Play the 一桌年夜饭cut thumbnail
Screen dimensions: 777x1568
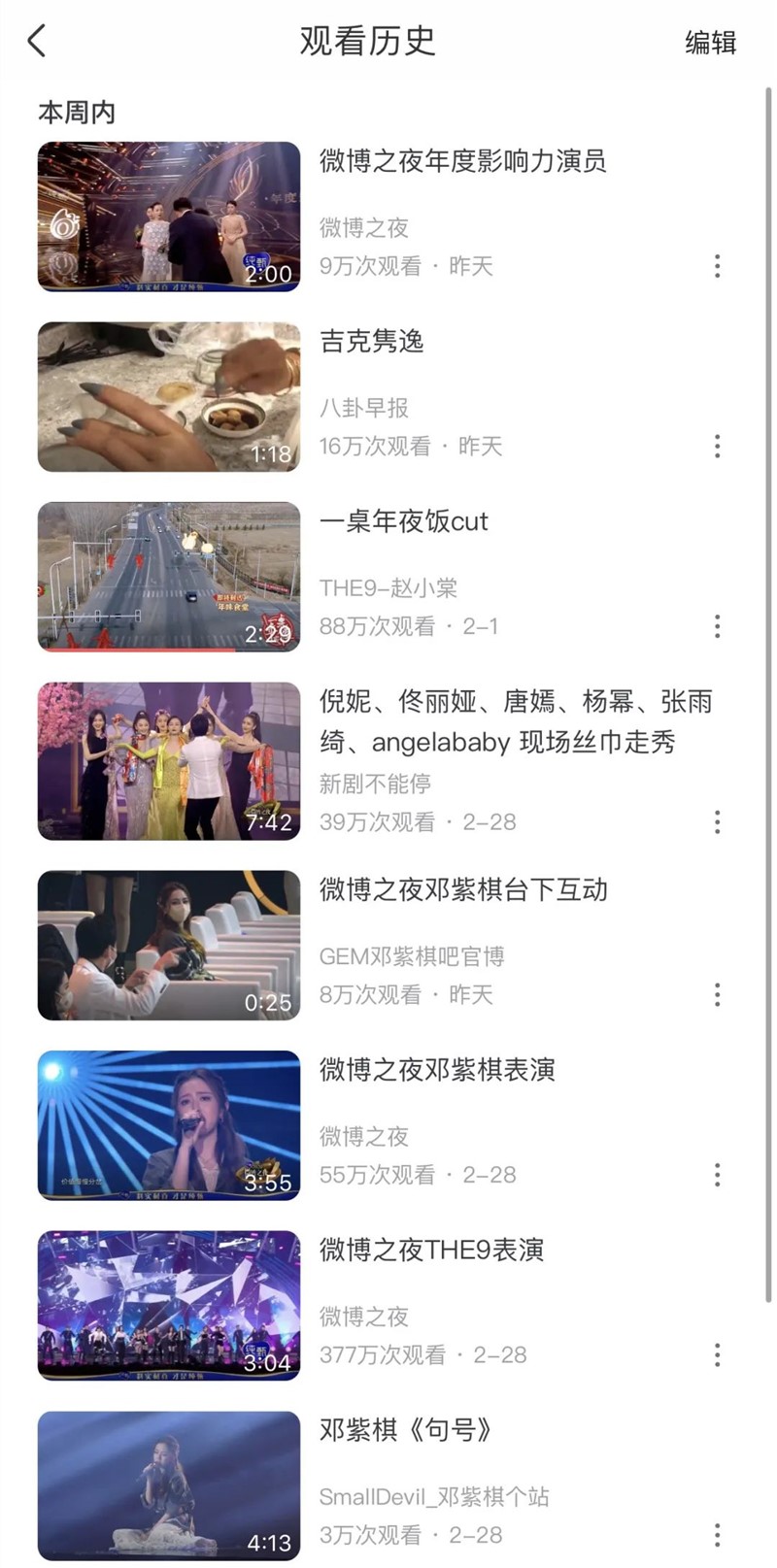(169, 577)
